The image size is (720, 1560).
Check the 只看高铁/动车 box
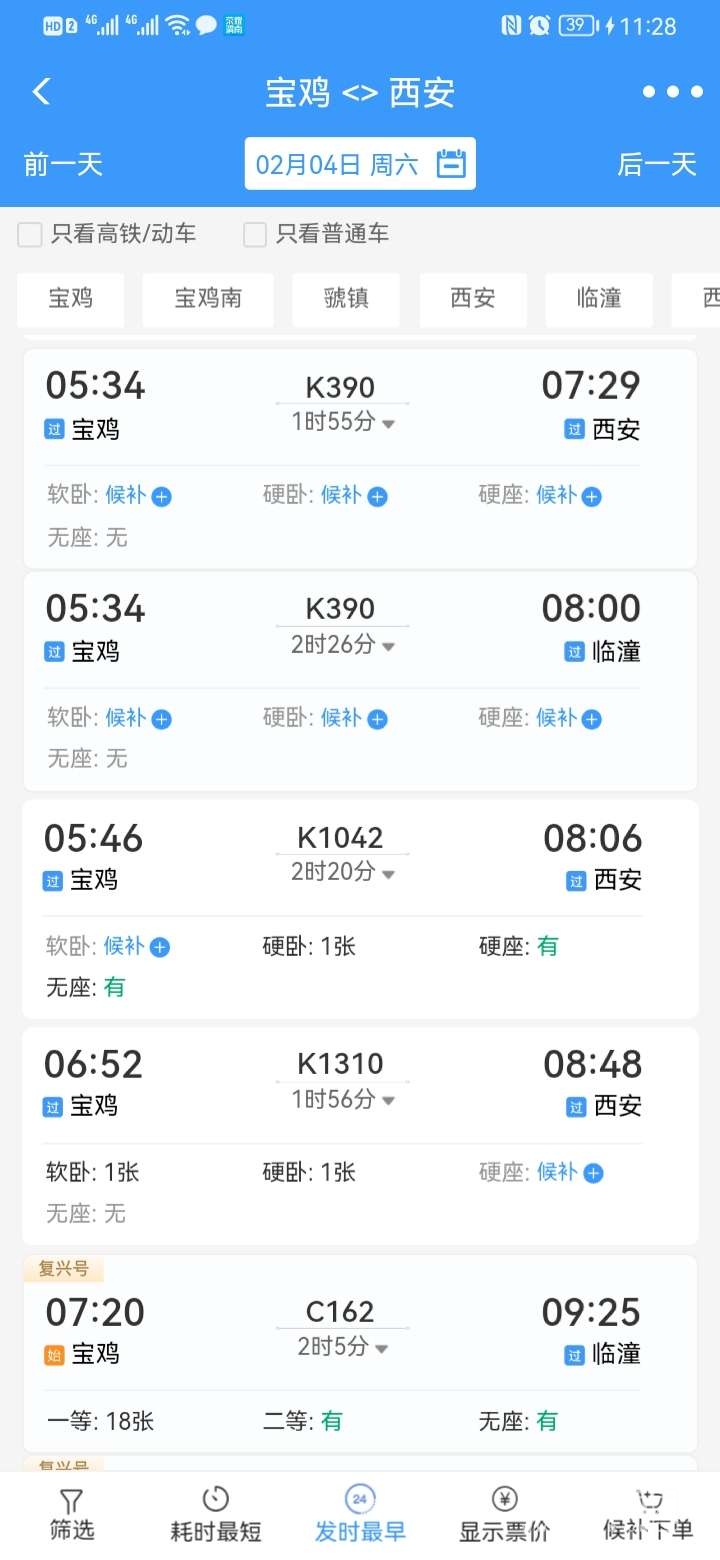(31, 235)
